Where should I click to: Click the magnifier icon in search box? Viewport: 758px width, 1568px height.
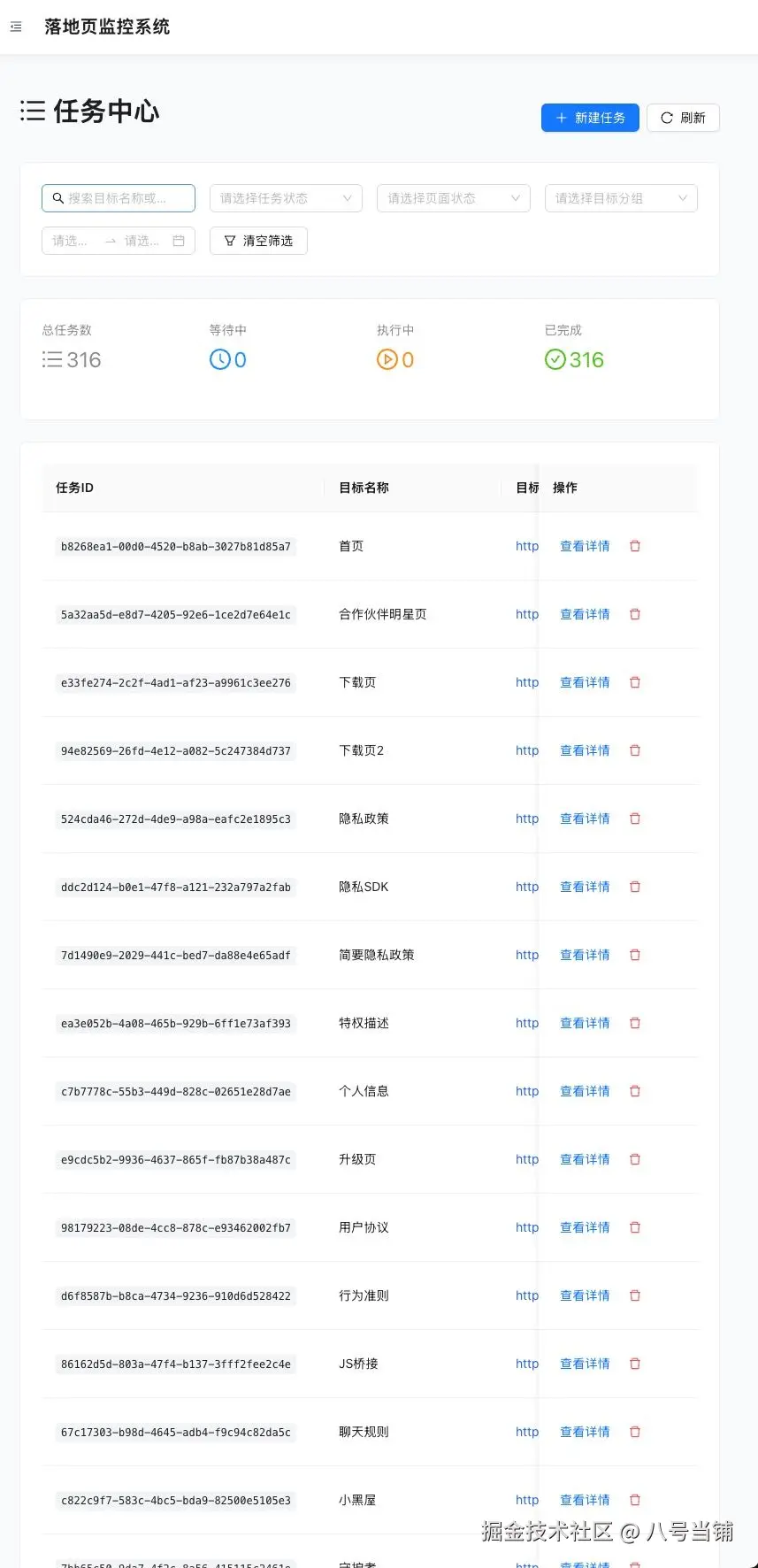57,197
